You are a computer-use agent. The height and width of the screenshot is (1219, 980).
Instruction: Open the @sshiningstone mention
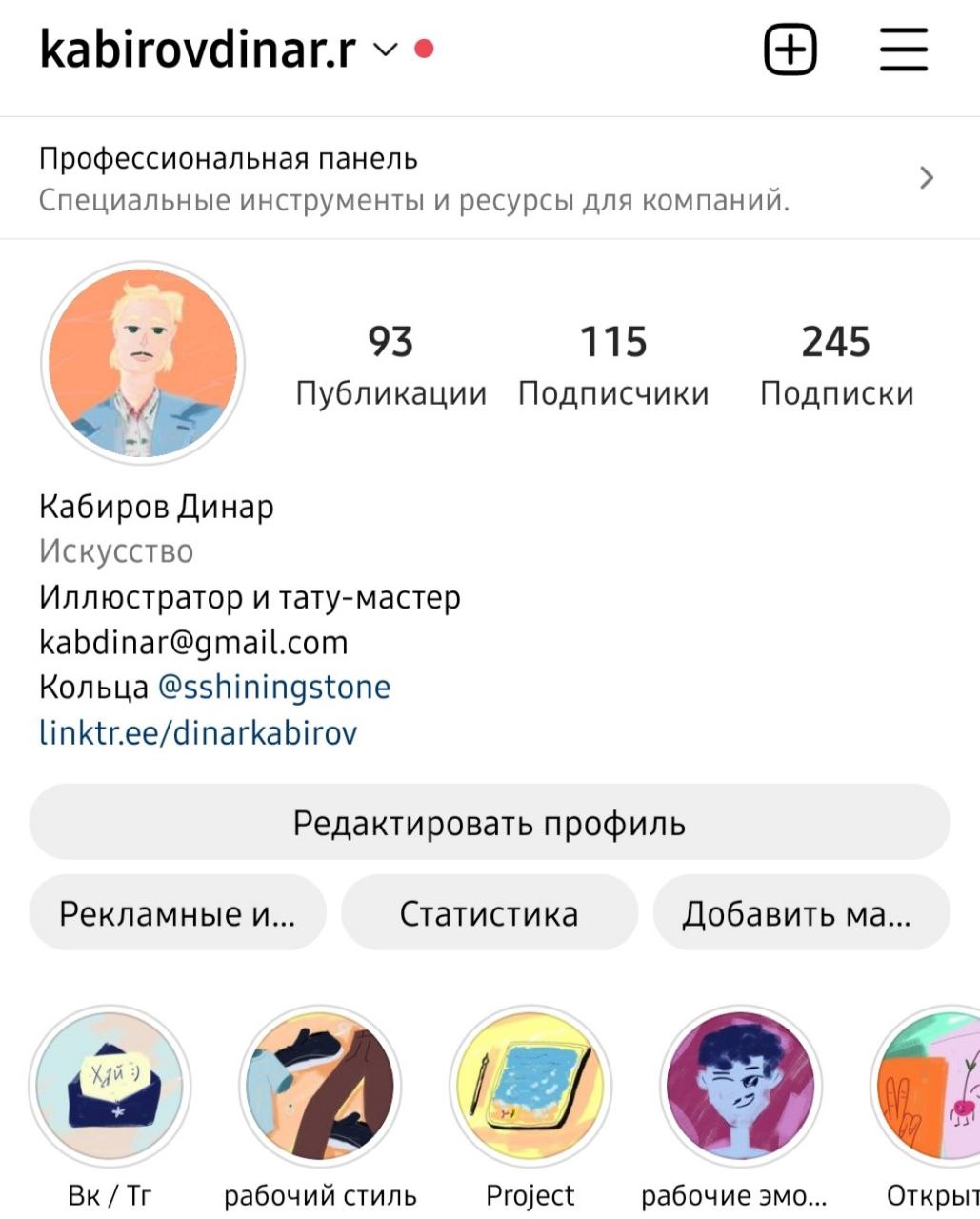coord(273,687)
